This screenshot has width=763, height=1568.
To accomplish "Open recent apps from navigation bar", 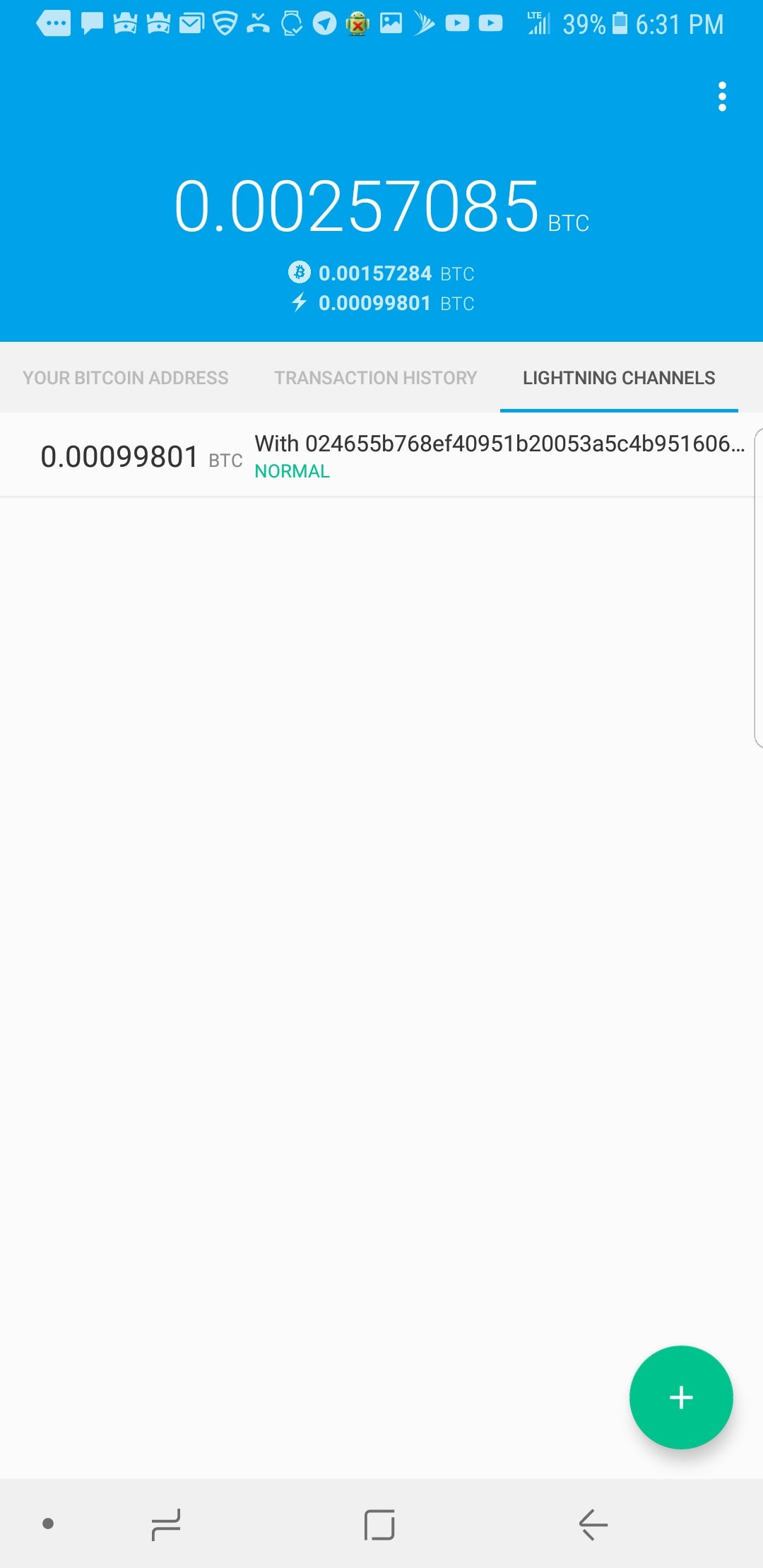I will pos(166,1524).
